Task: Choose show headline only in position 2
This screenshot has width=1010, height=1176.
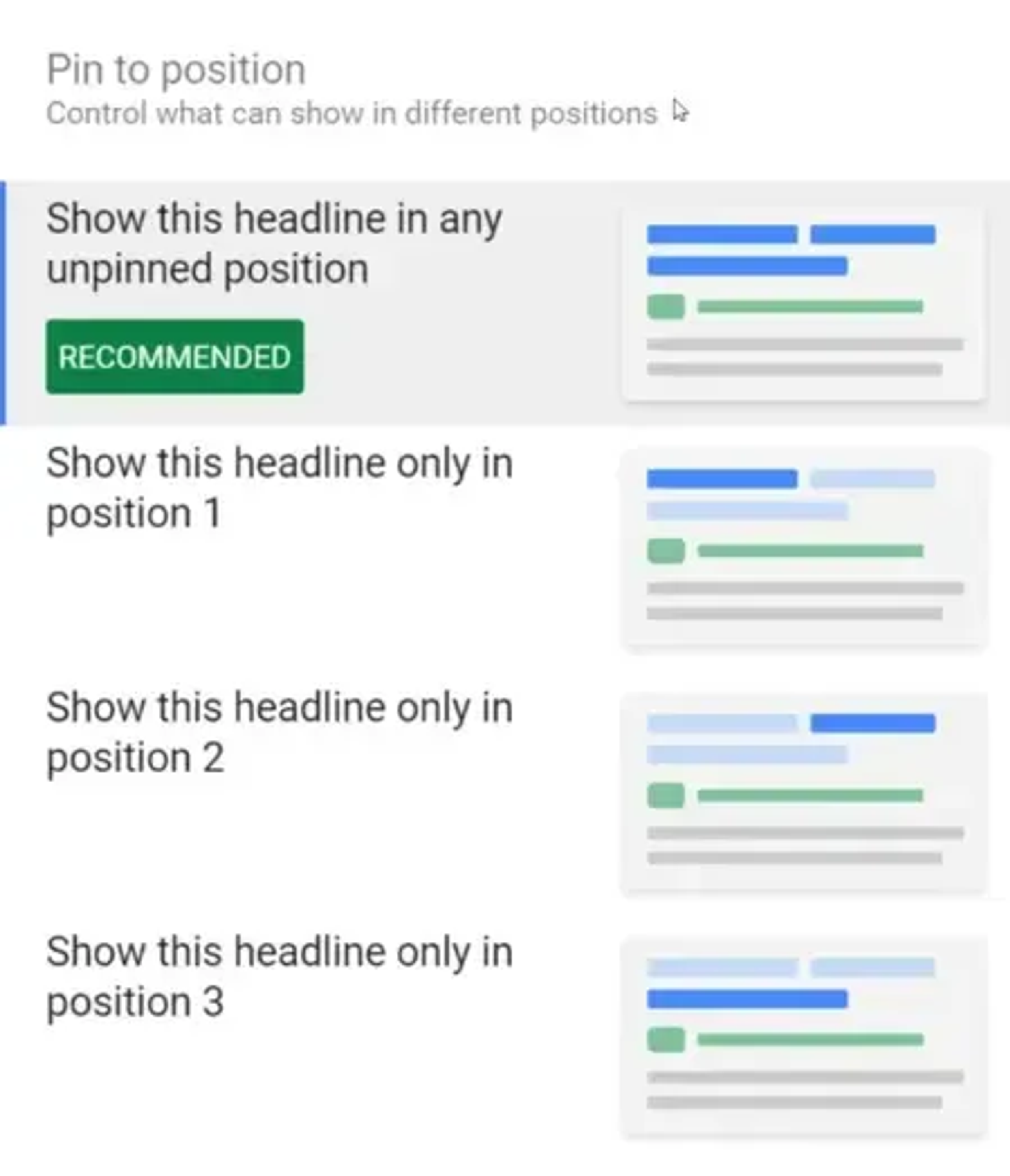Action: pyautogui.click(x=505, y=792)
